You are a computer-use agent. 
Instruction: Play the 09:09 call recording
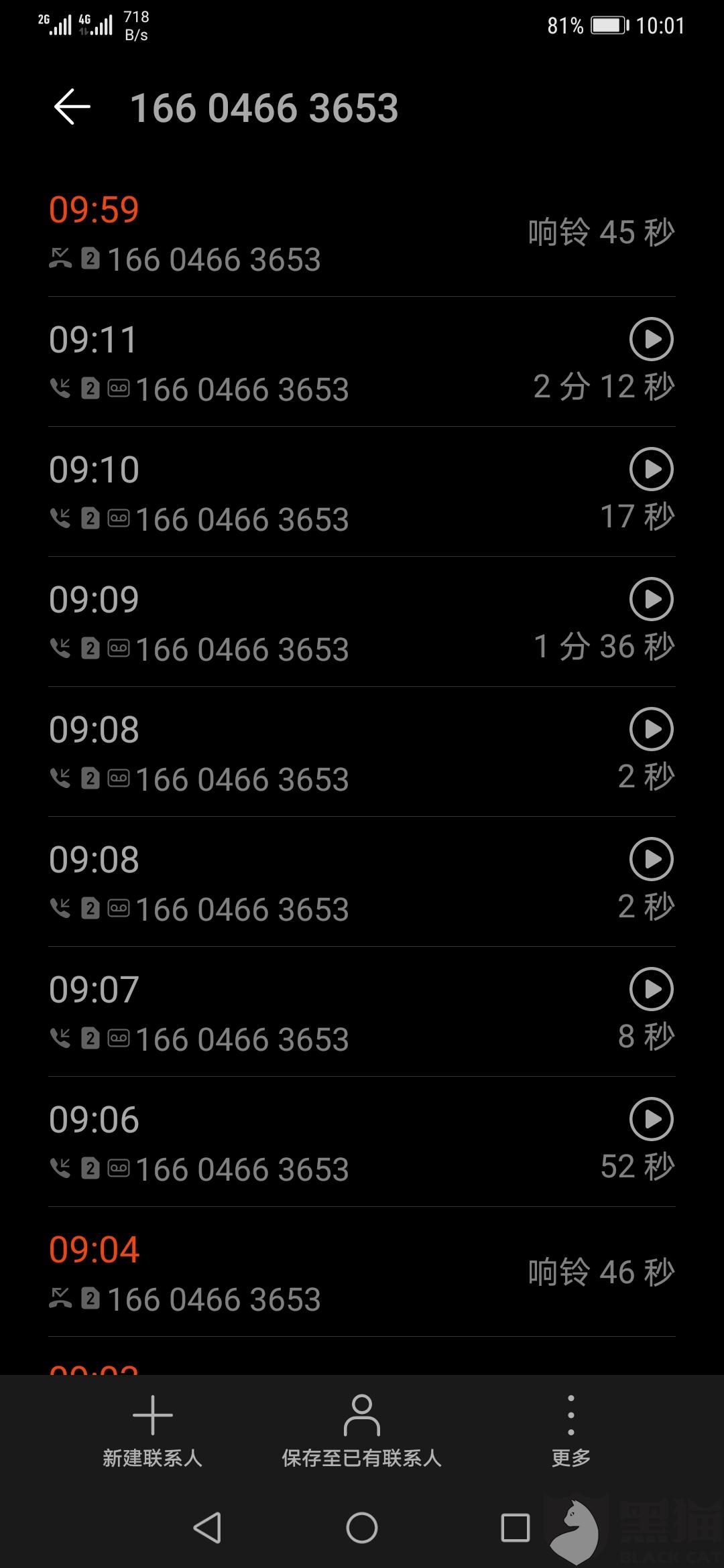[651, 599]
